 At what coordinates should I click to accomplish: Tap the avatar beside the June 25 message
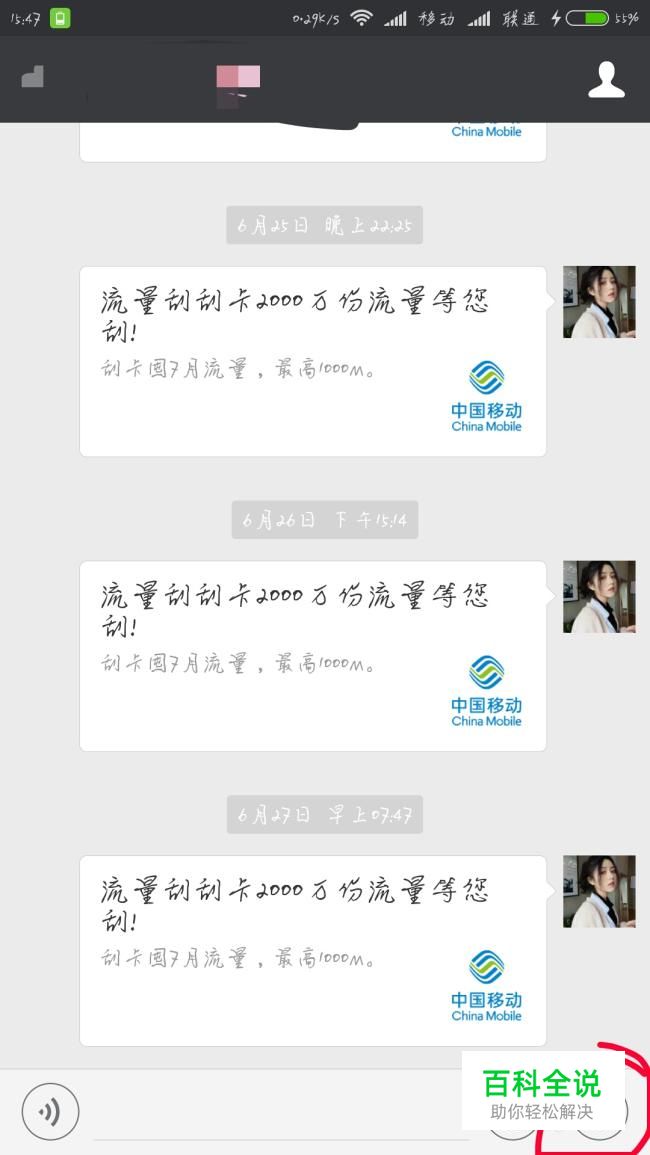[x=599, y=302]
